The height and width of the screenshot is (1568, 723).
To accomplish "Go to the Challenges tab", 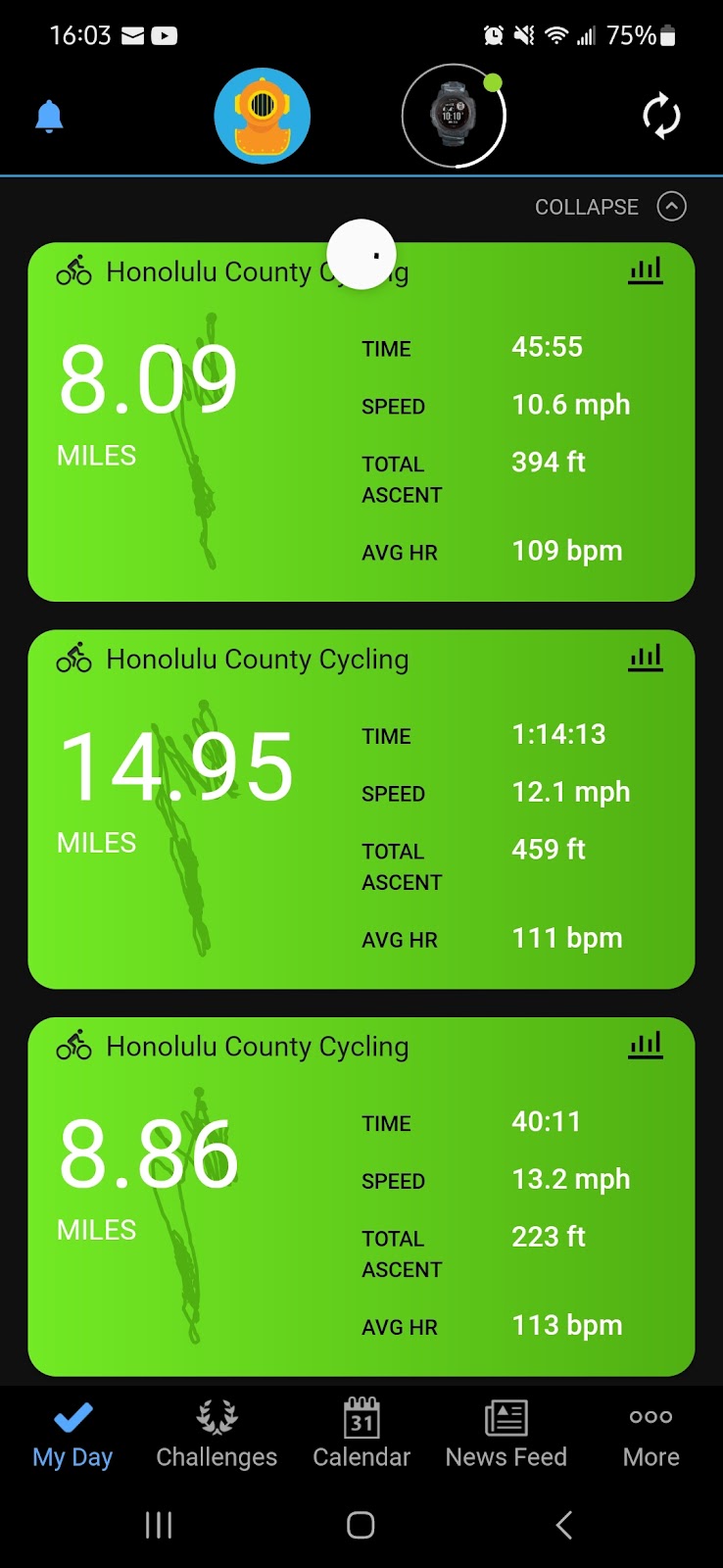I will [217, 1435].
